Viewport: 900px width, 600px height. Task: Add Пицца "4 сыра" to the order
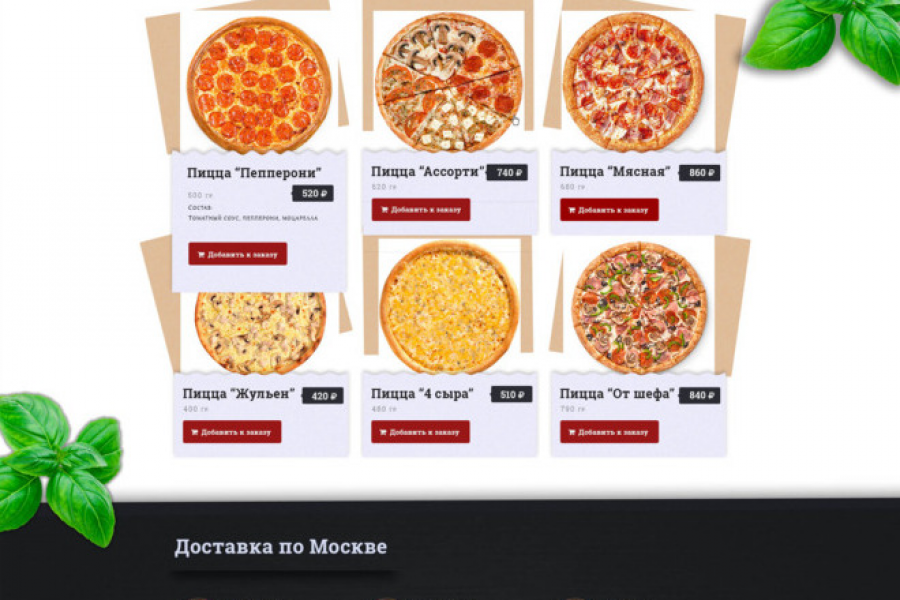point(420,432)
